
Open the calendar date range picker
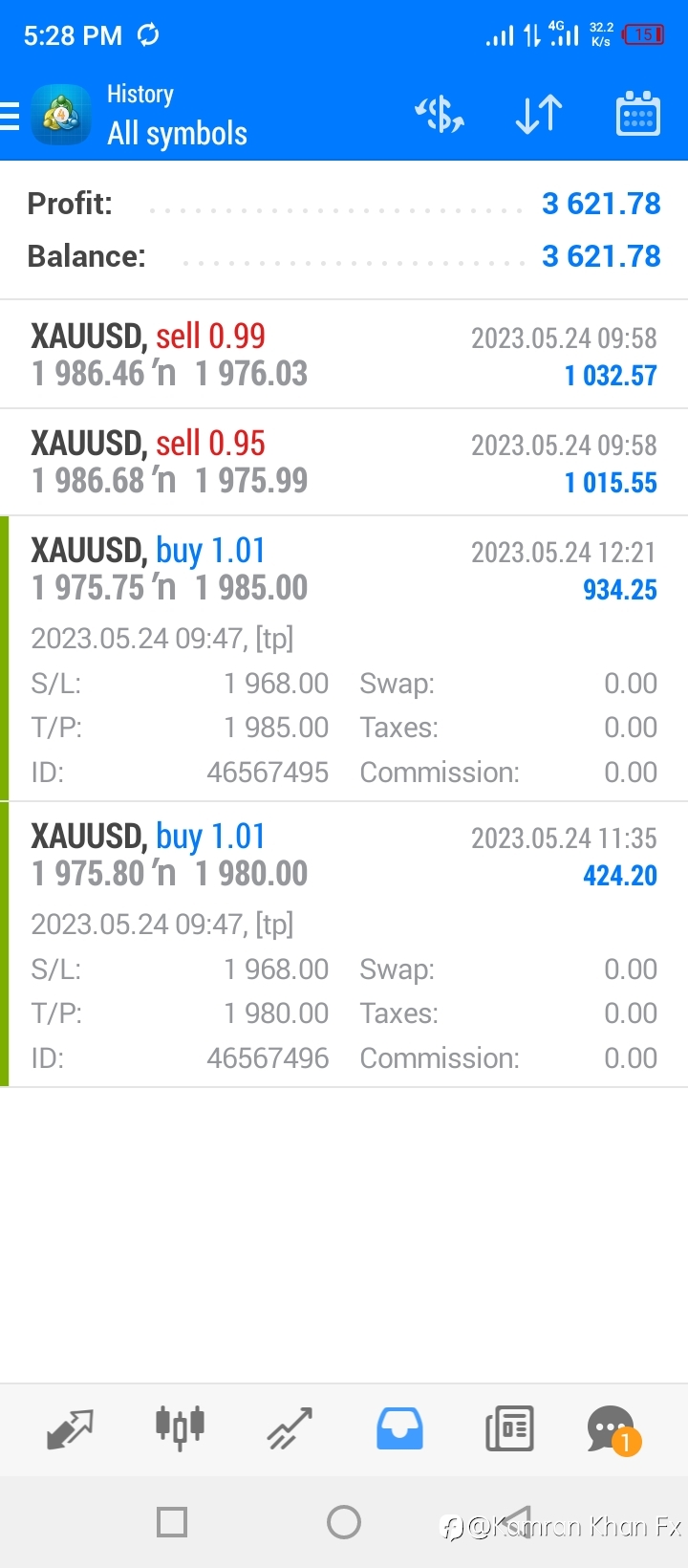(x=638, y=114)
